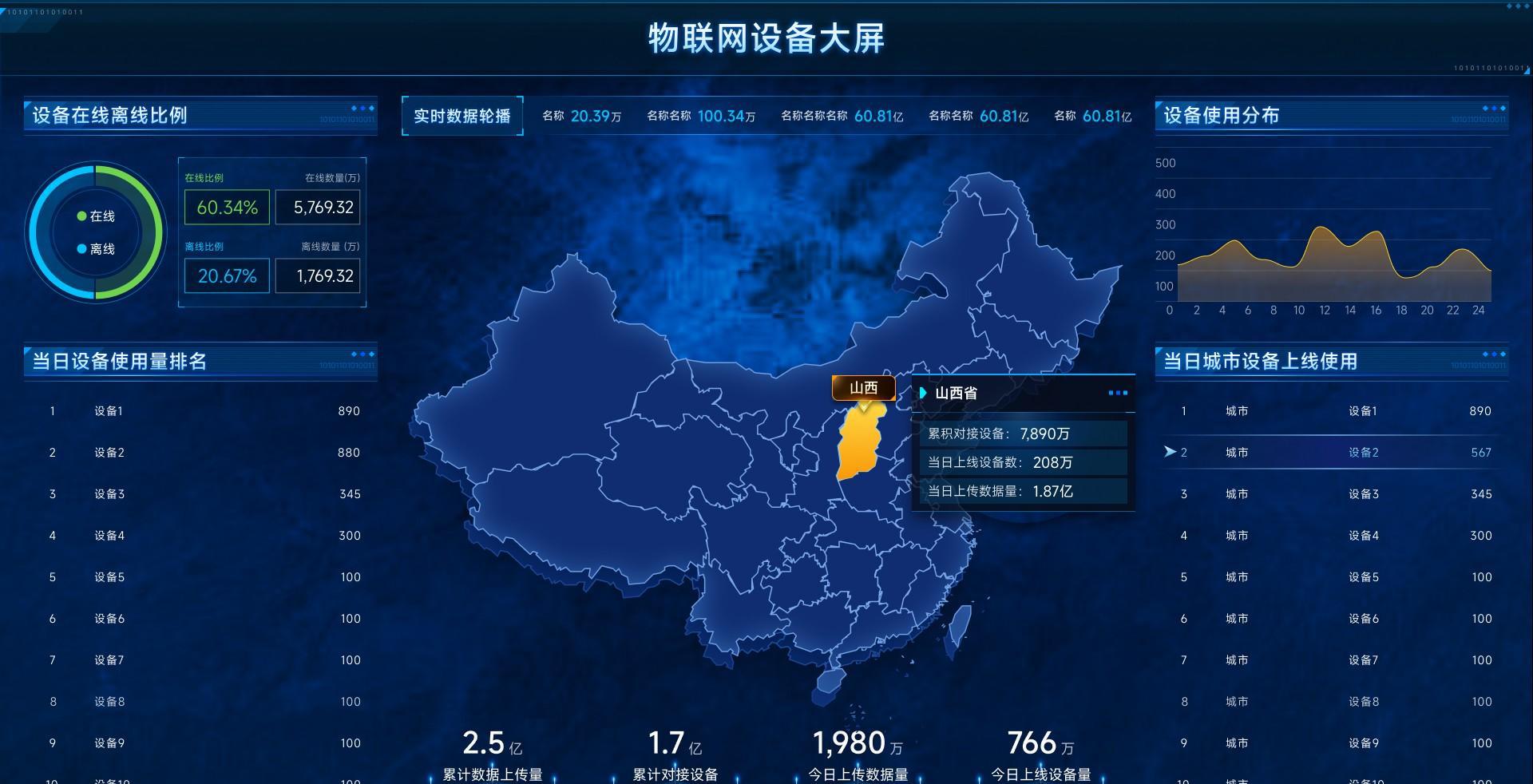Open the 山西省 popup's three-dot menu
This screenshot has height=784, width=1533.
[1118, 393]
